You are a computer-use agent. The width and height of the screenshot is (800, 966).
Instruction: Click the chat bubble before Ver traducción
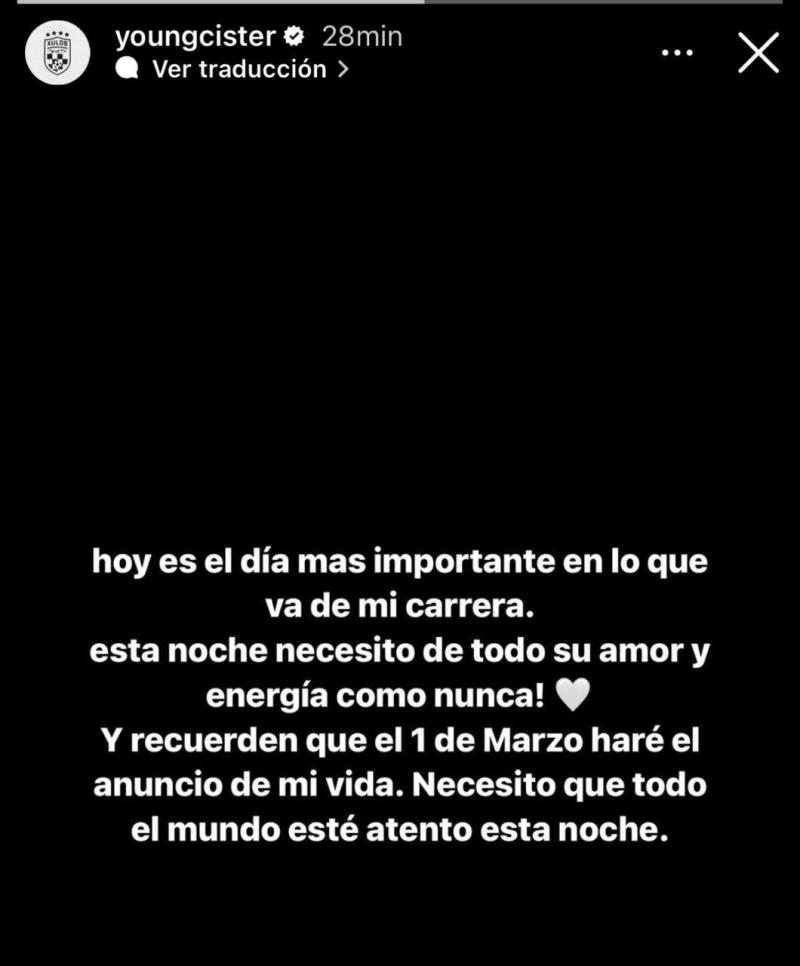(x=130, y=69)
